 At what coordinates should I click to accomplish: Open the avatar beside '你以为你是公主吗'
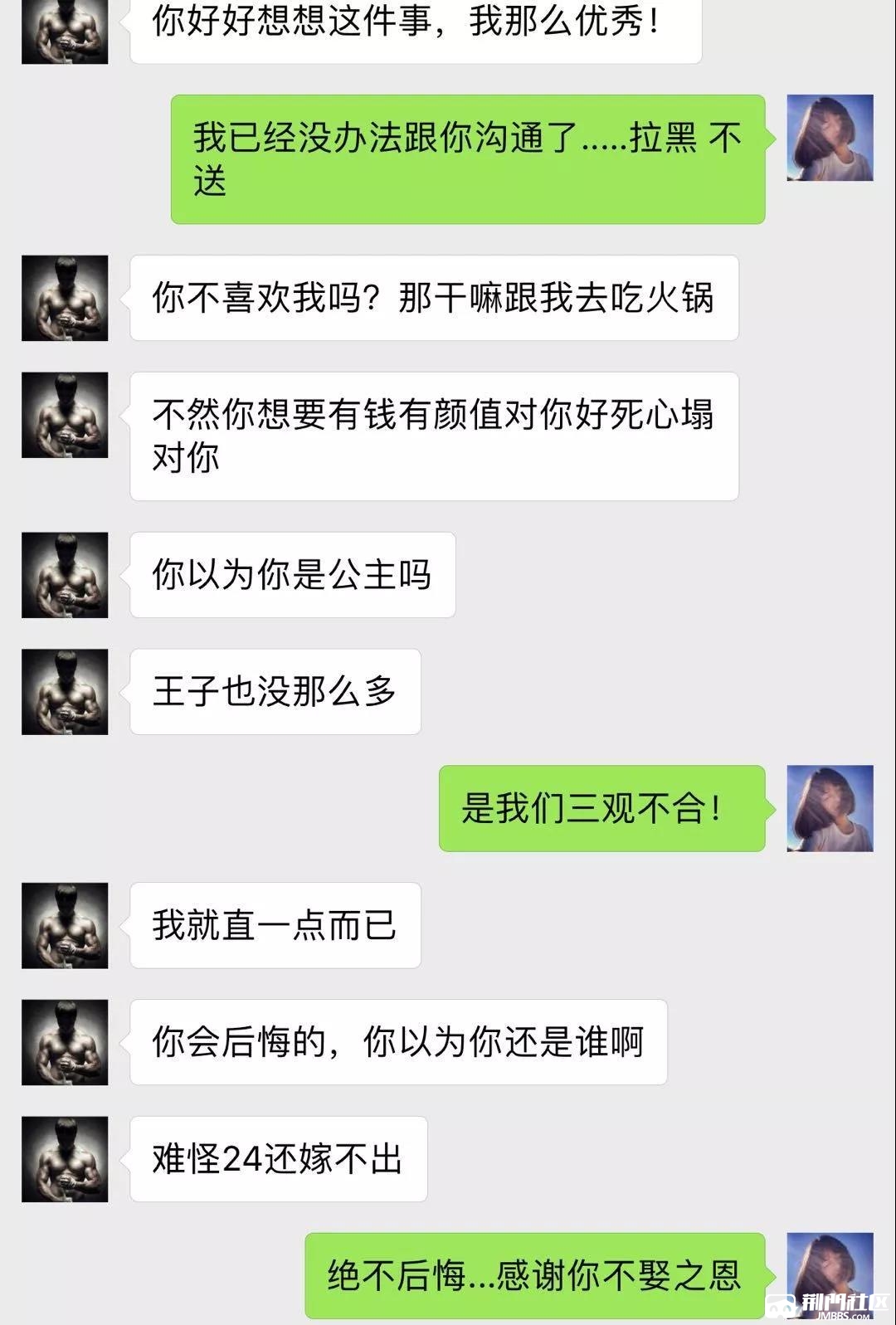click(x=65, y=575)
